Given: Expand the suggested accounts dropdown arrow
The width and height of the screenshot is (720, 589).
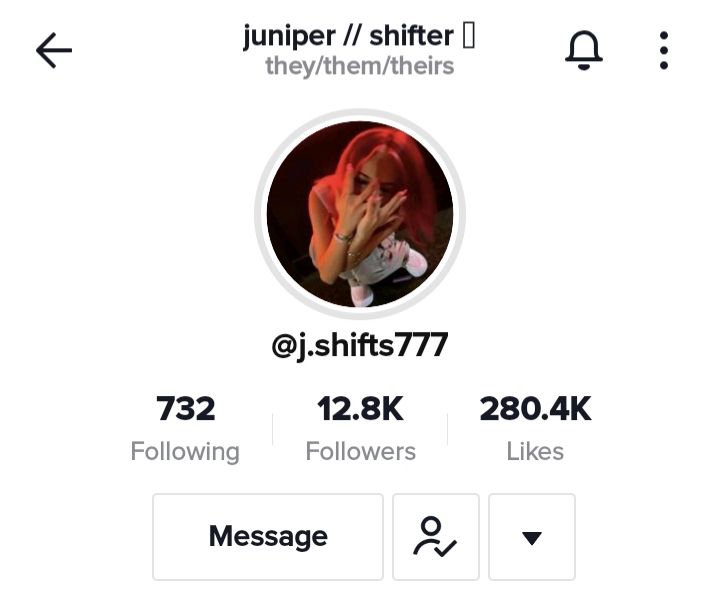Looking at the screenshot, I should 532,537.
